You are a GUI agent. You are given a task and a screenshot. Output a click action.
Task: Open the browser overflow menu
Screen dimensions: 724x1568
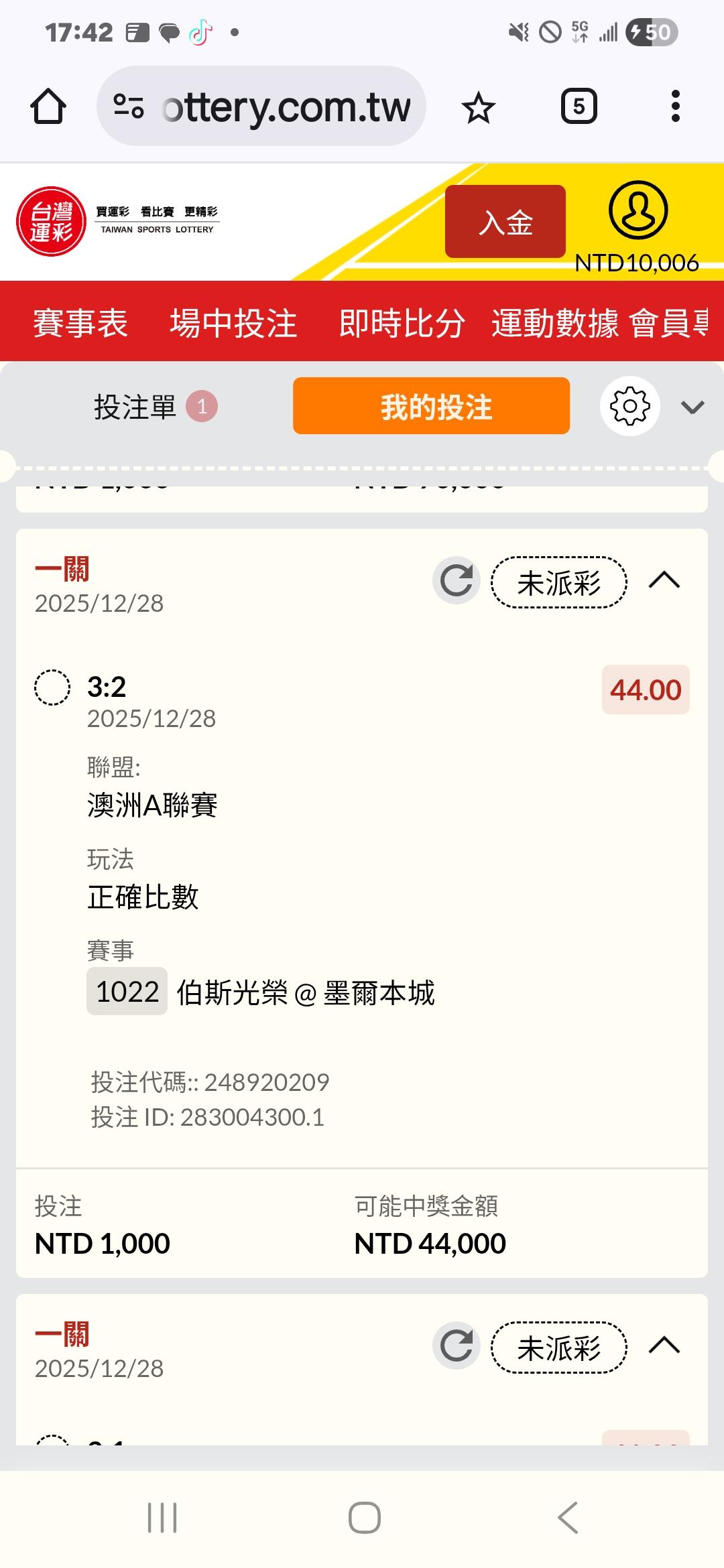(x=675, y=107)
